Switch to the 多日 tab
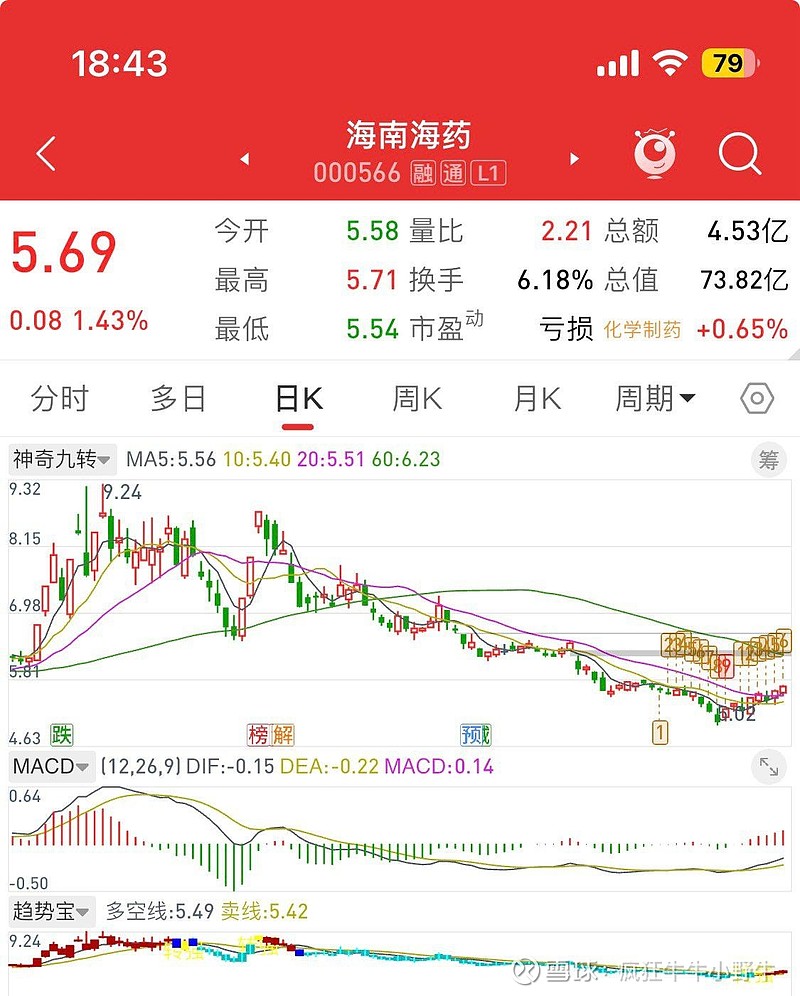Screen dimensions: 800x996 (x=178, y=399)
